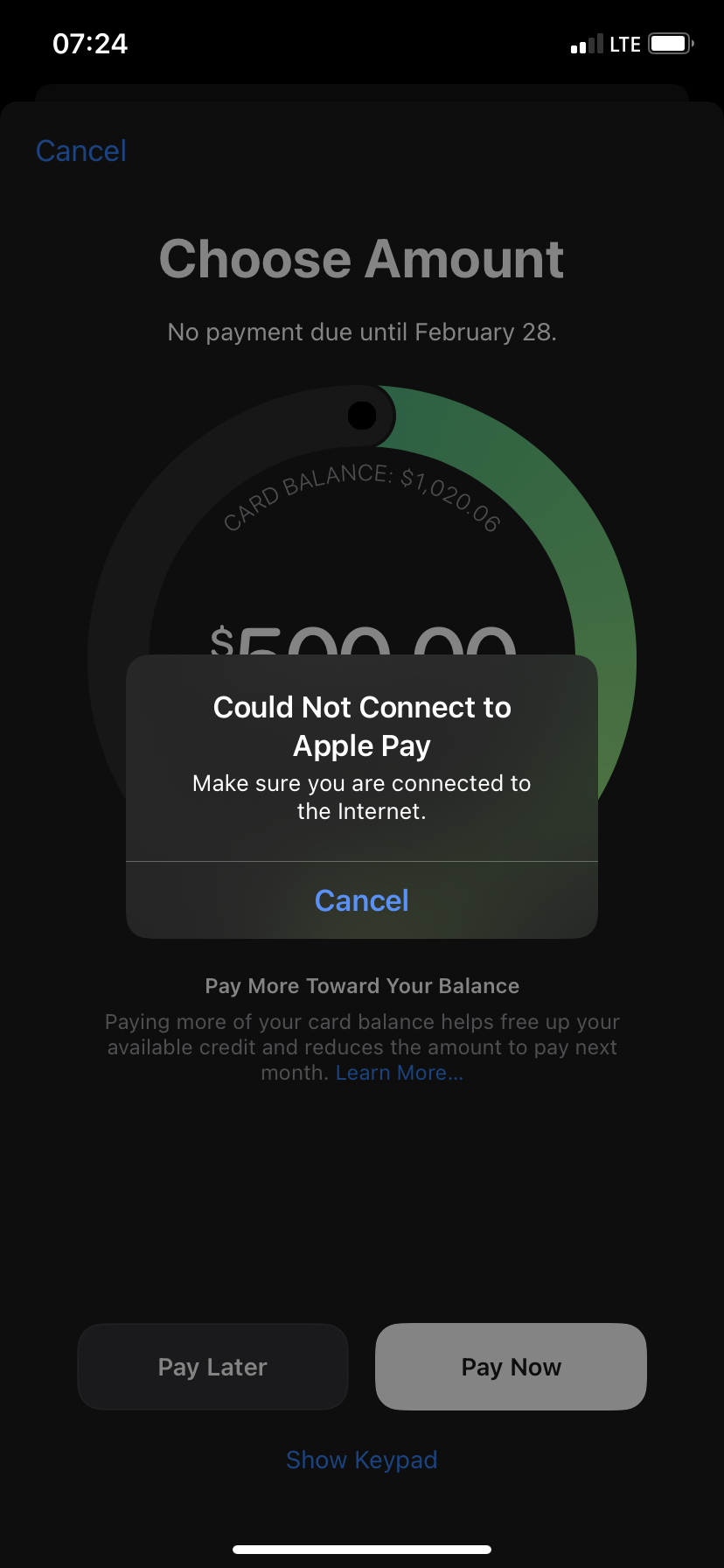Screen dimensions: 724x1568
Task: Tap the Choose Amount title
Action: [362, 257]
